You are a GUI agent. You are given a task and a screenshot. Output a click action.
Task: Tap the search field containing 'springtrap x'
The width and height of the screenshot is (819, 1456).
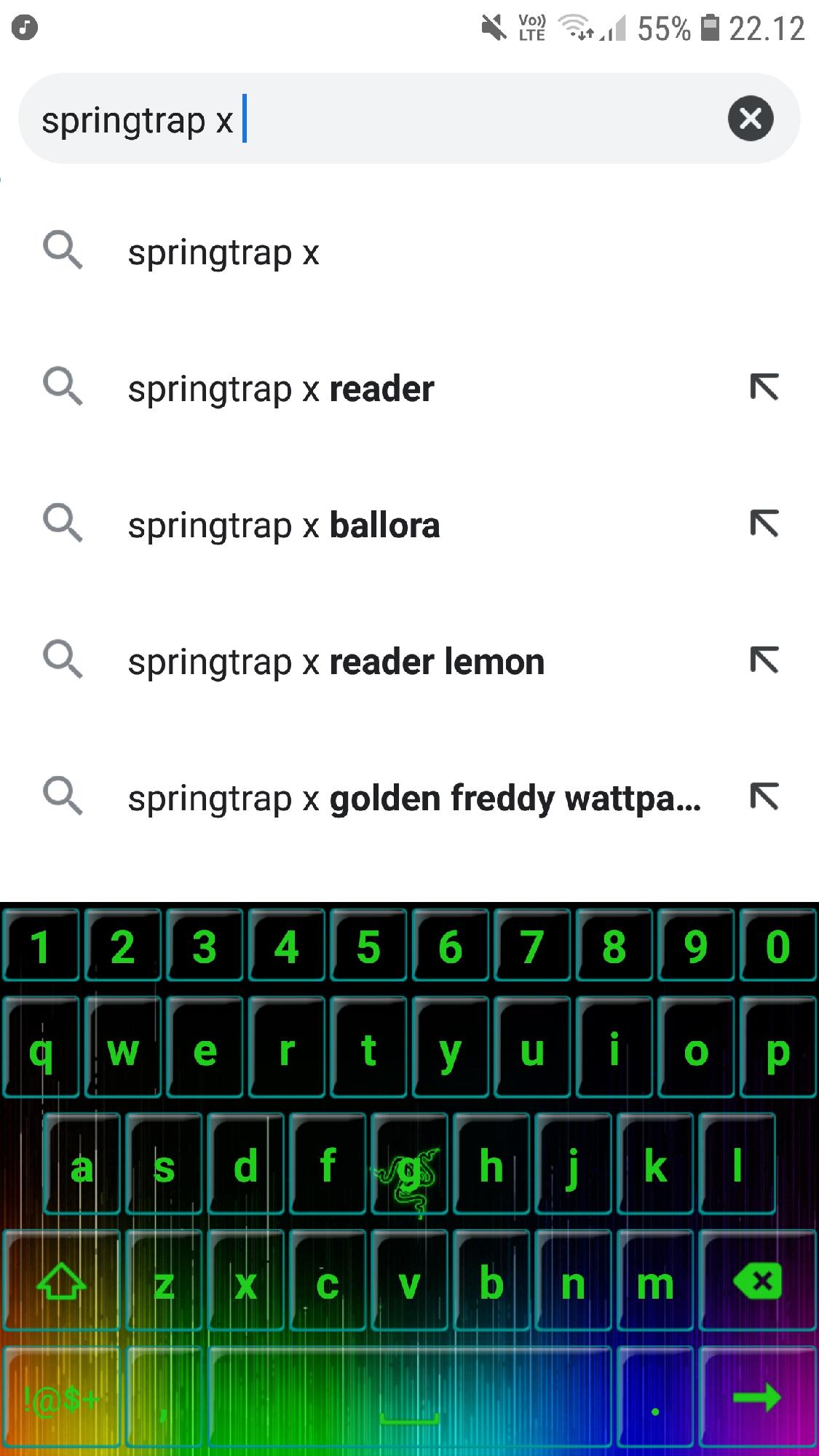(x=364, y=119)
